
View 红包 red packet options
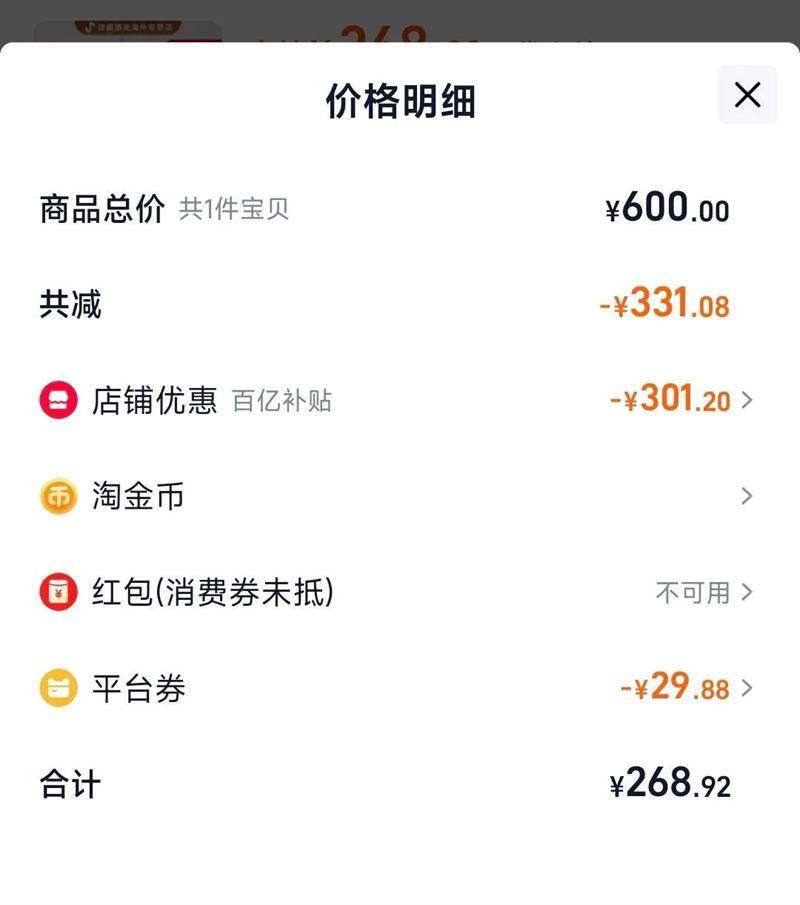[x=745, y=592]
